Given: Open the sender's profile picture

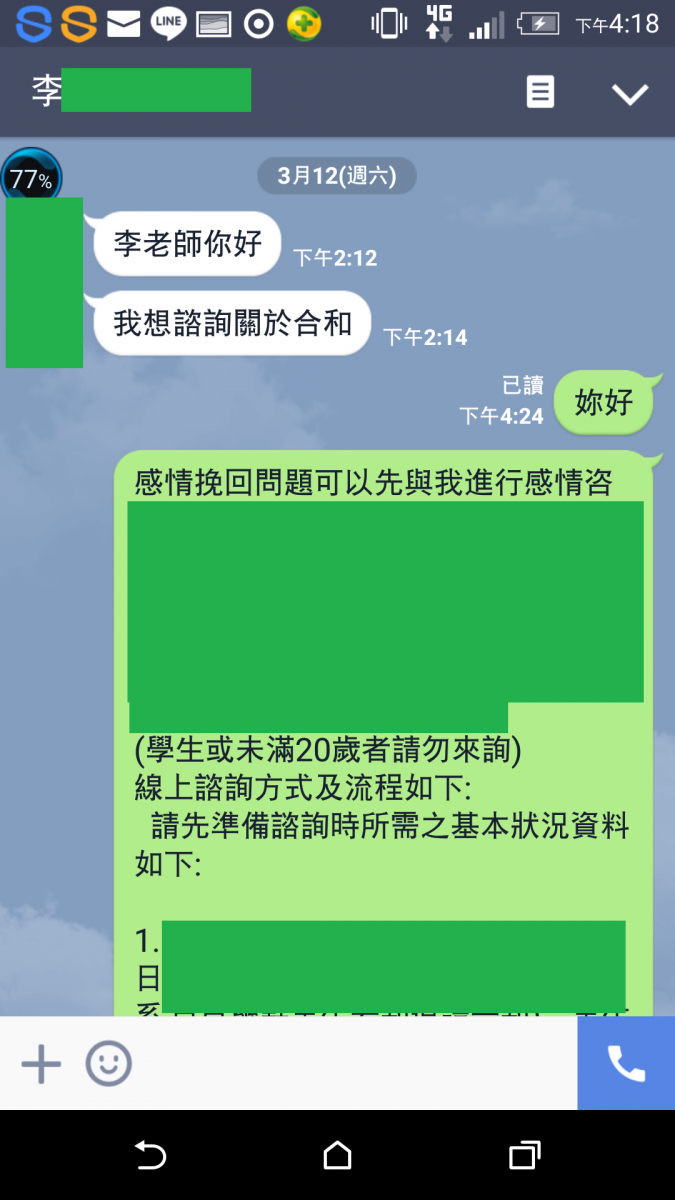Looking at the screenshot, I should (x=44, y=283).
